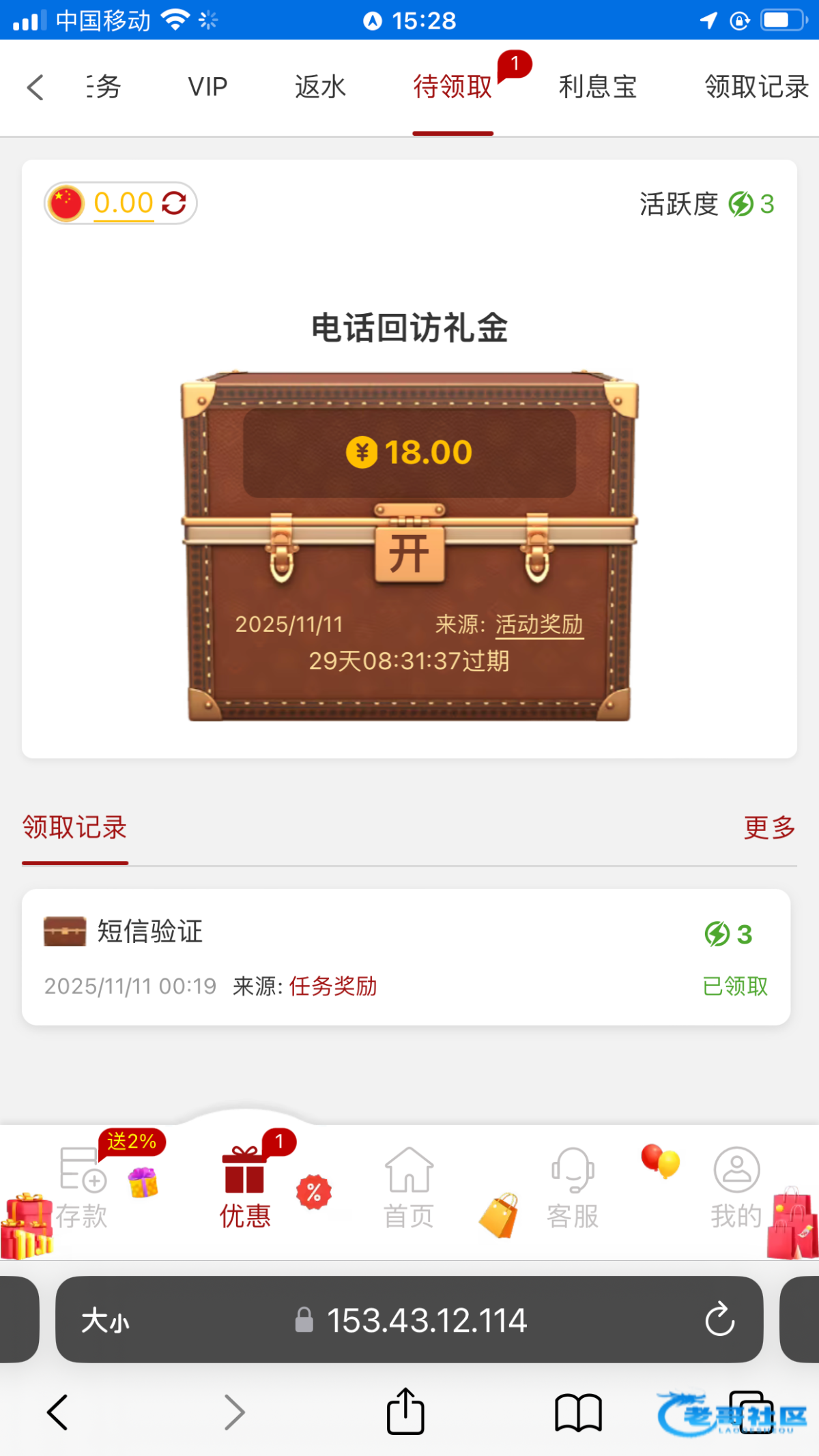Open the 活动奖励 source link
The width and height of the screenshot is (819, 1456).
pyautogui.click(x=539, y=624)
